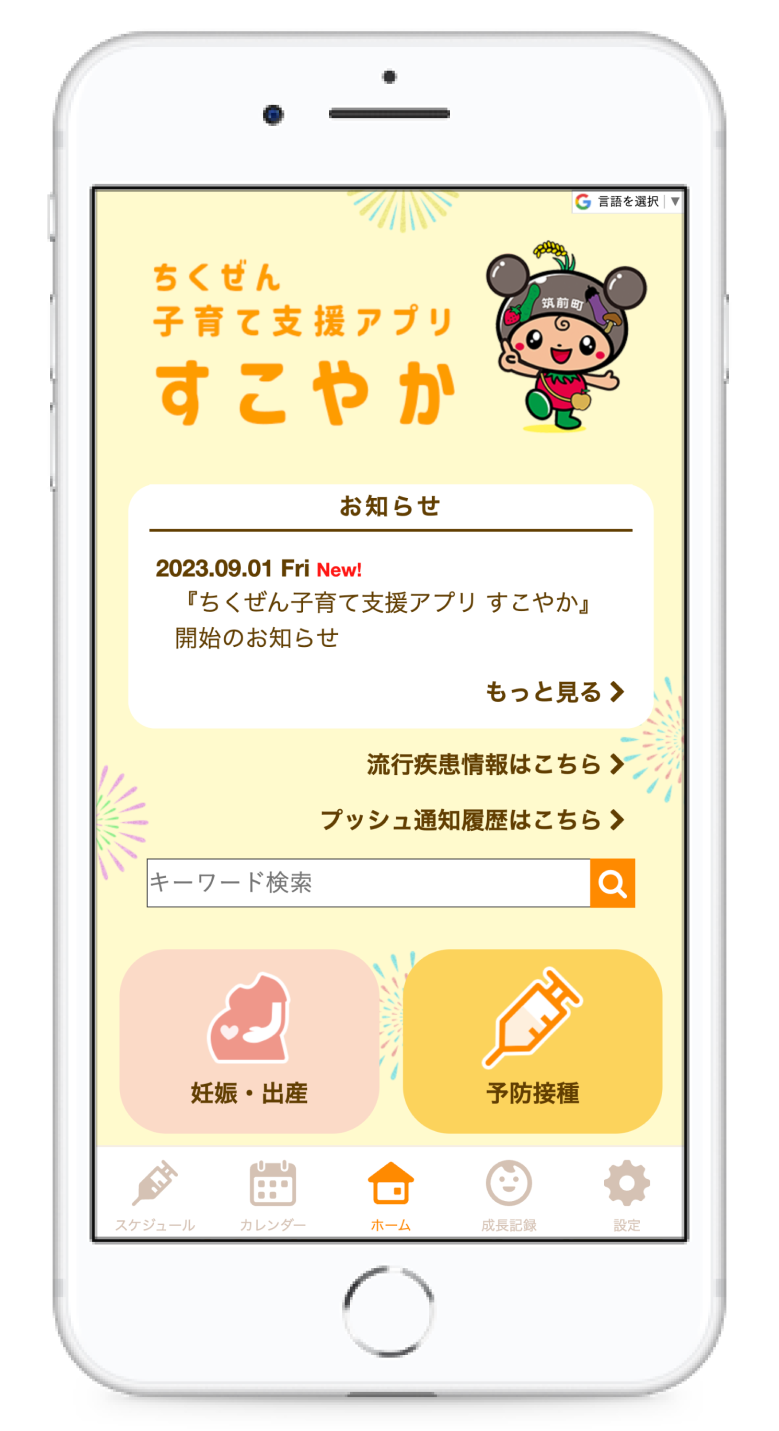Tap the orange search magnifier button
Viewport: 779px width, 1431px height.
click(x=612, y=883)
